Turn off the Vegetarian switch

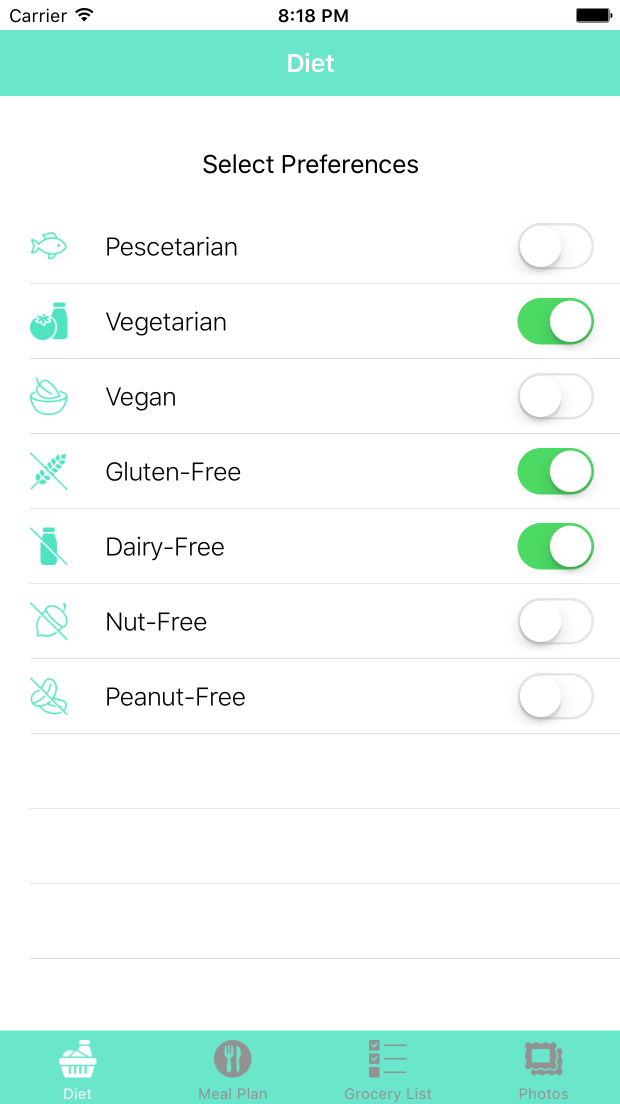click(555, 321)
